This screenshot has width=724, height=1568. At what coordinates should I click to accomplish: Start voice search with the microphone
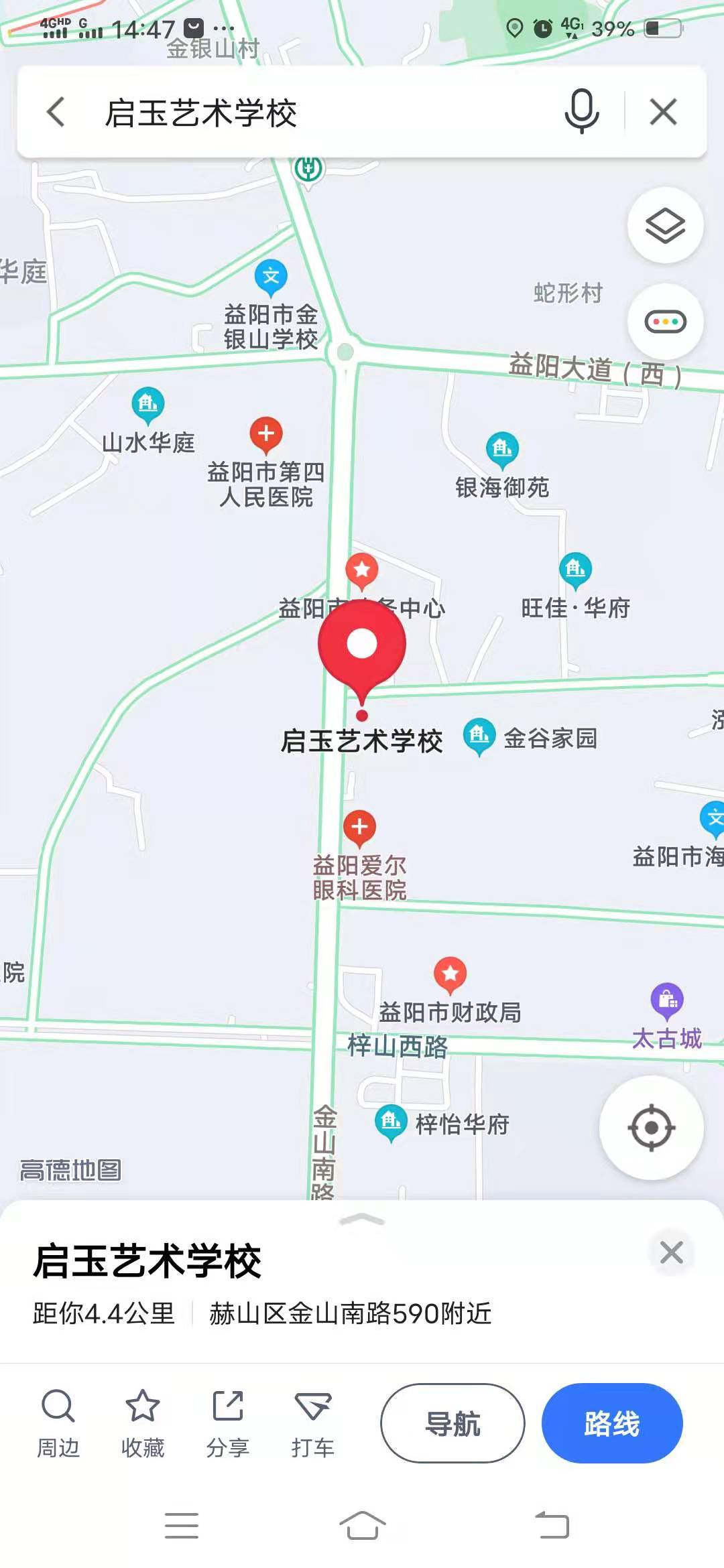(581, 111)
